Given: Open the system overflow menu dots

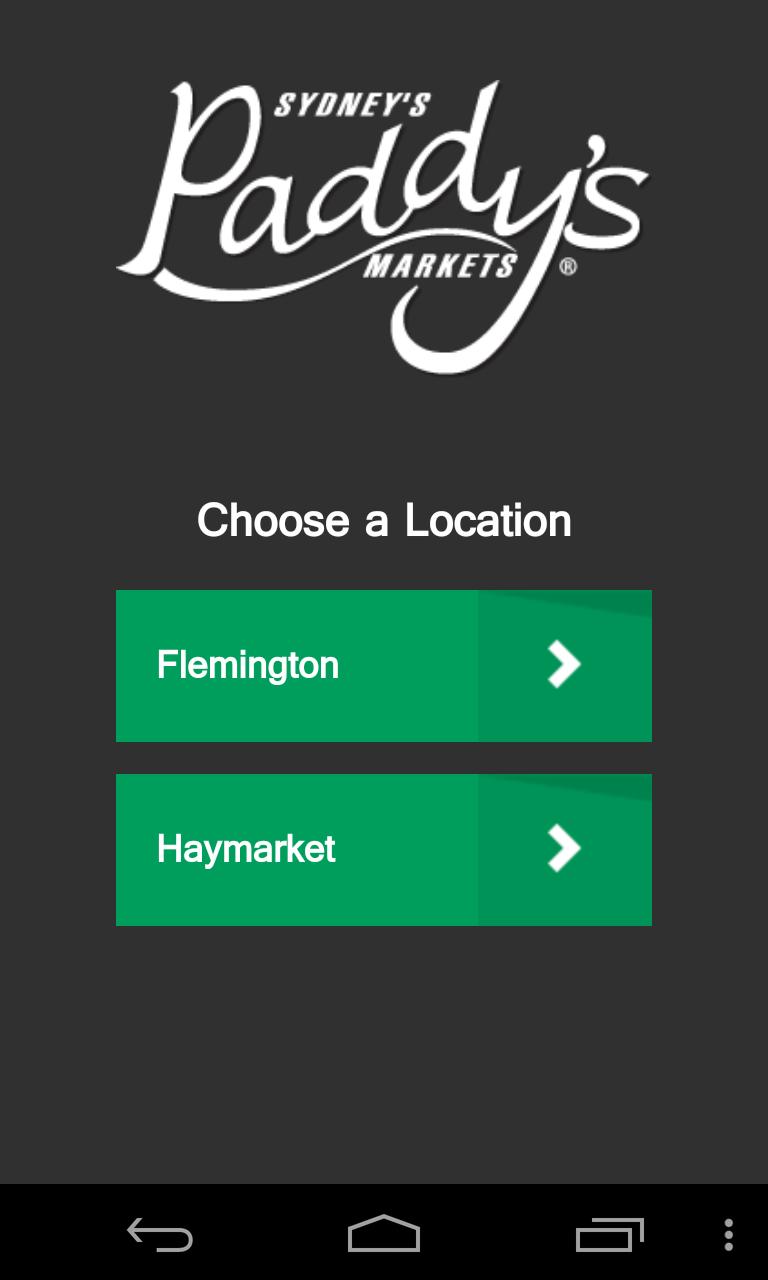Looking at the screenshot, I should [728, 1235].
